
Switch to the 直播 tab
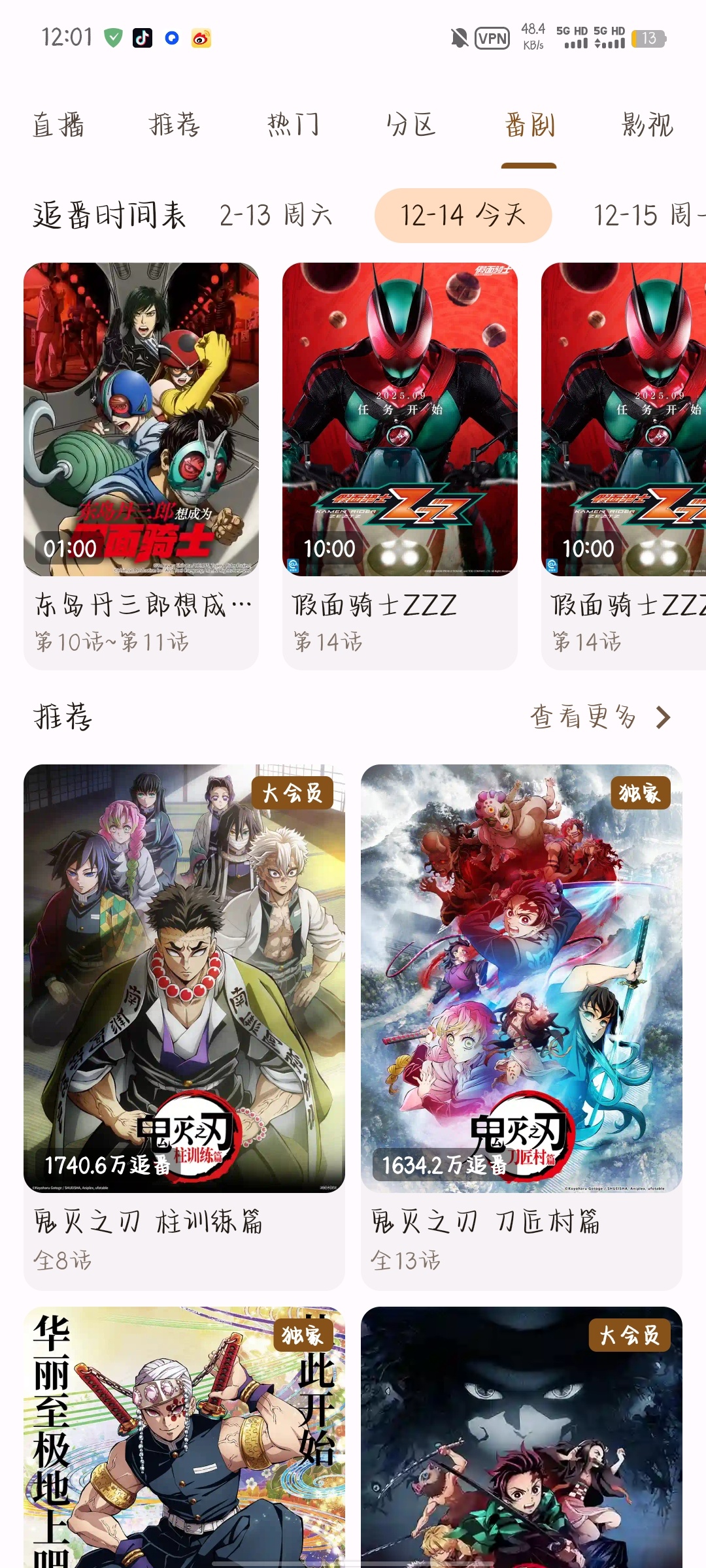click(x=58, y=125)
